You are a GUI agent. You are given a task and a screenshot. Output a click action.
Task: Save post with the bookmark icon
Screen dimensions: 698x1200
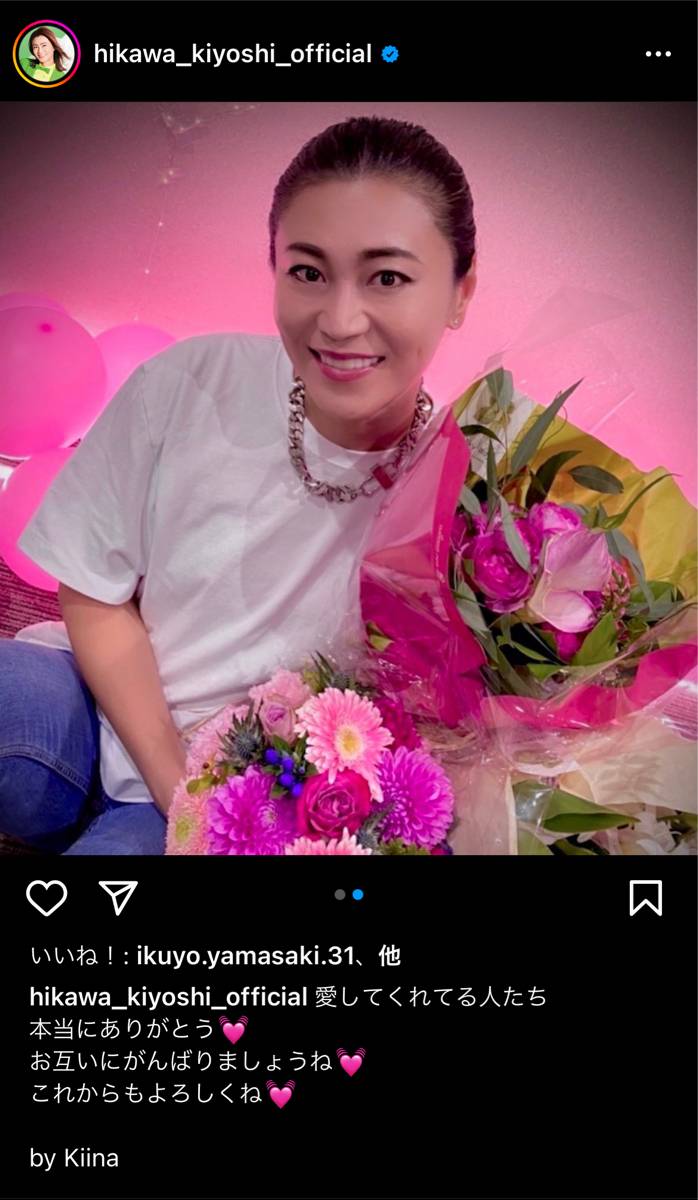pyautogui.click(x=646, y=897)
